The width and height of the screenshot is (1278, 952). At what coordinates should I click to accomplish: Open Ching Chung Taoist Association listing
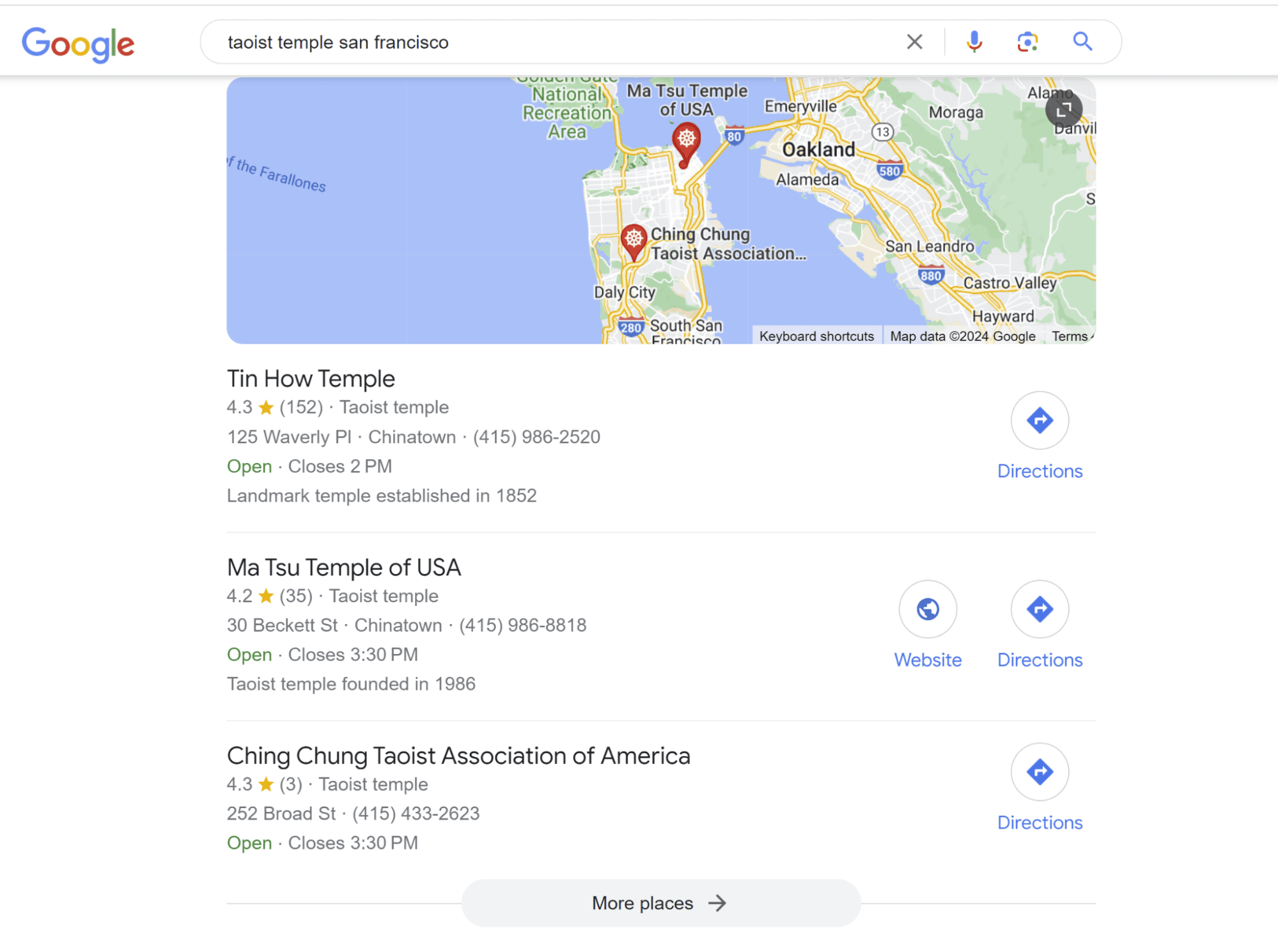point(458,756)
